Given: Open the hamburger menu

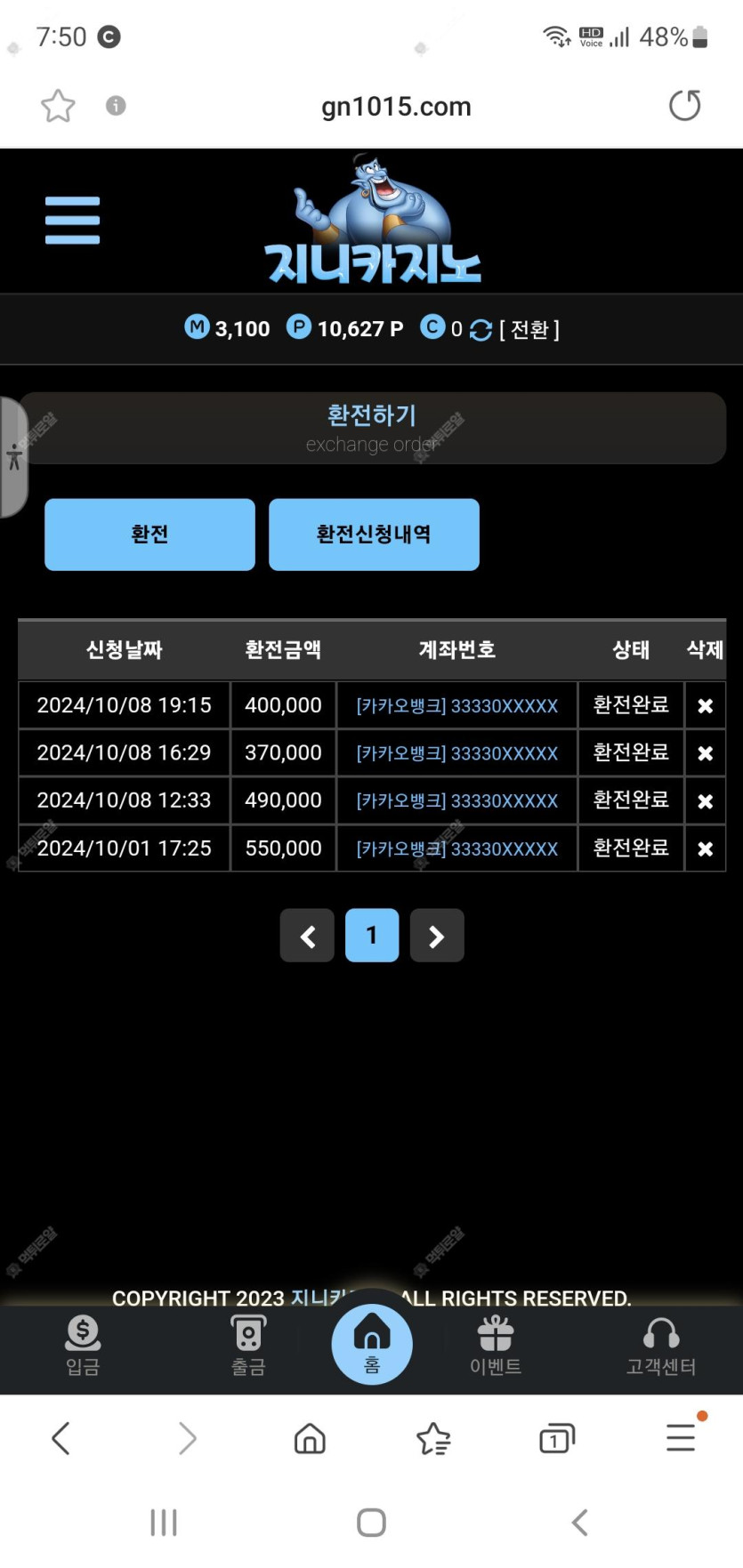Looking at the screenshot, I should point(72,220).
